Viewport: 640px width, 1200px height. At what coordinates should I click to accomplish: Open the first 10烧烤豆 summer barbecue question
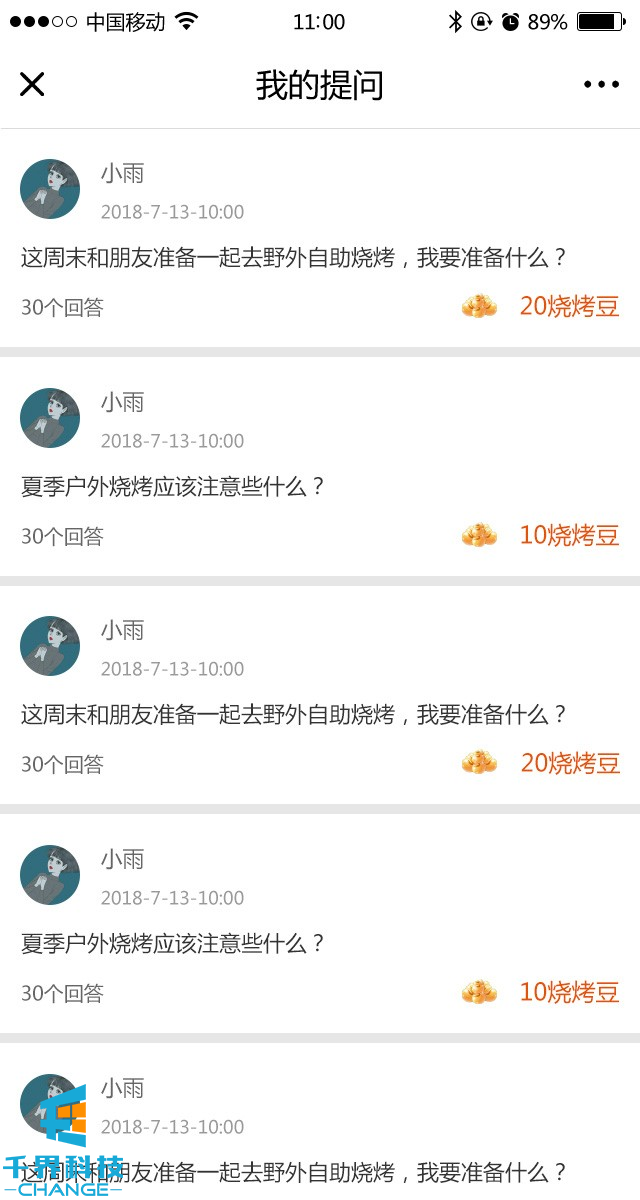pyautogui.click(x=173, y=487)
